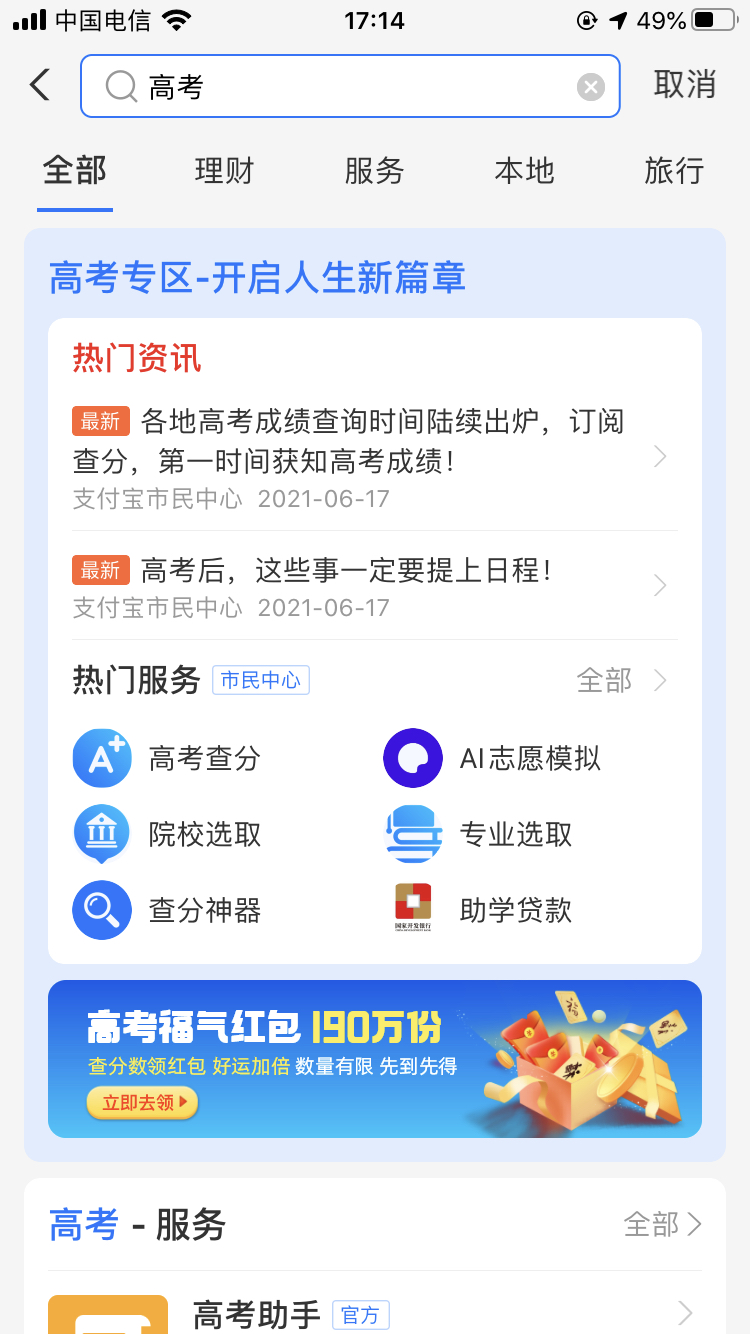View all under 热门服务

(620, 681)
